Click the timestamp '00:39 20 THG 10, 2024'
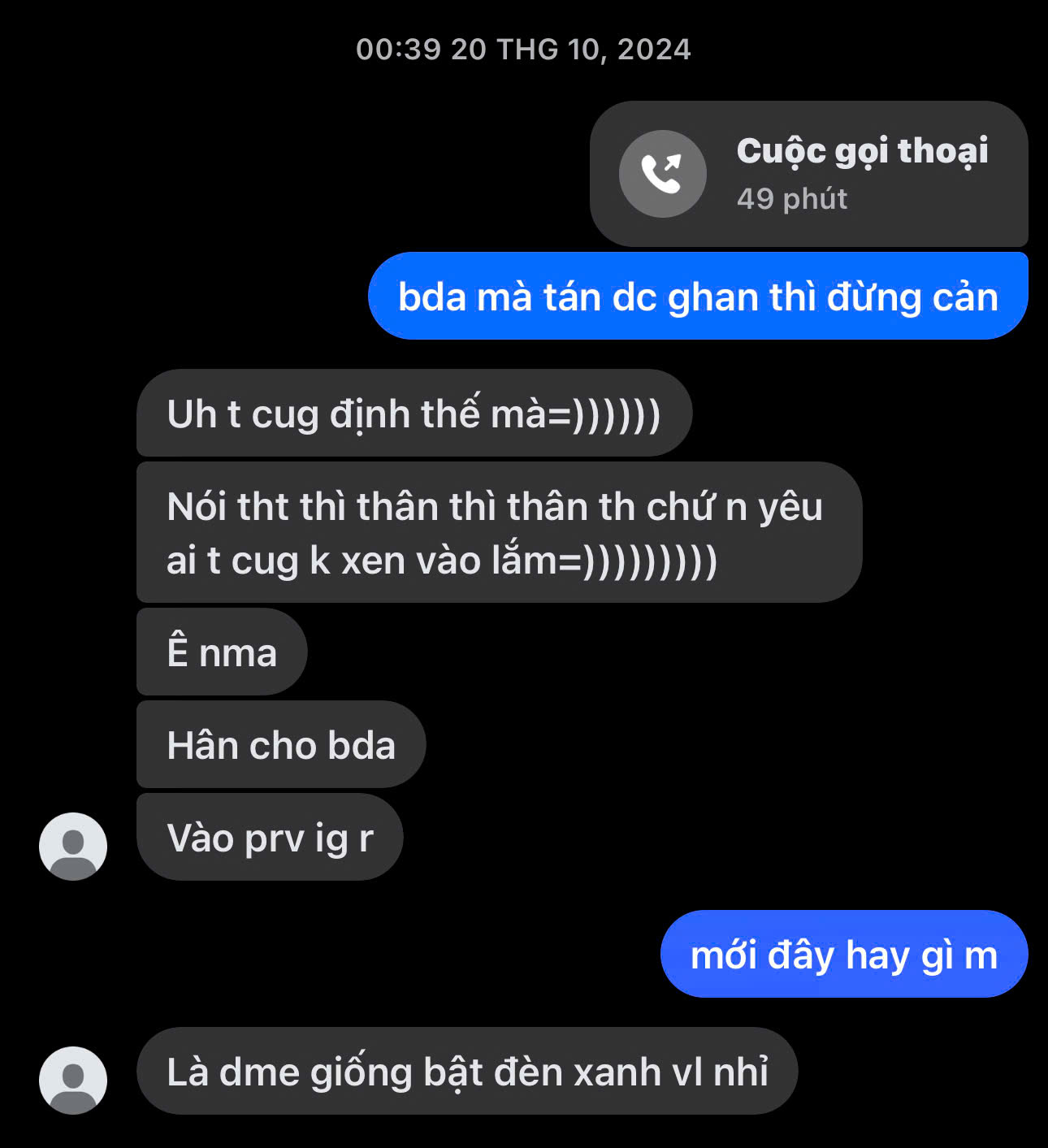The height and width of the screenshot is (1148, 1048). (523, 49)
